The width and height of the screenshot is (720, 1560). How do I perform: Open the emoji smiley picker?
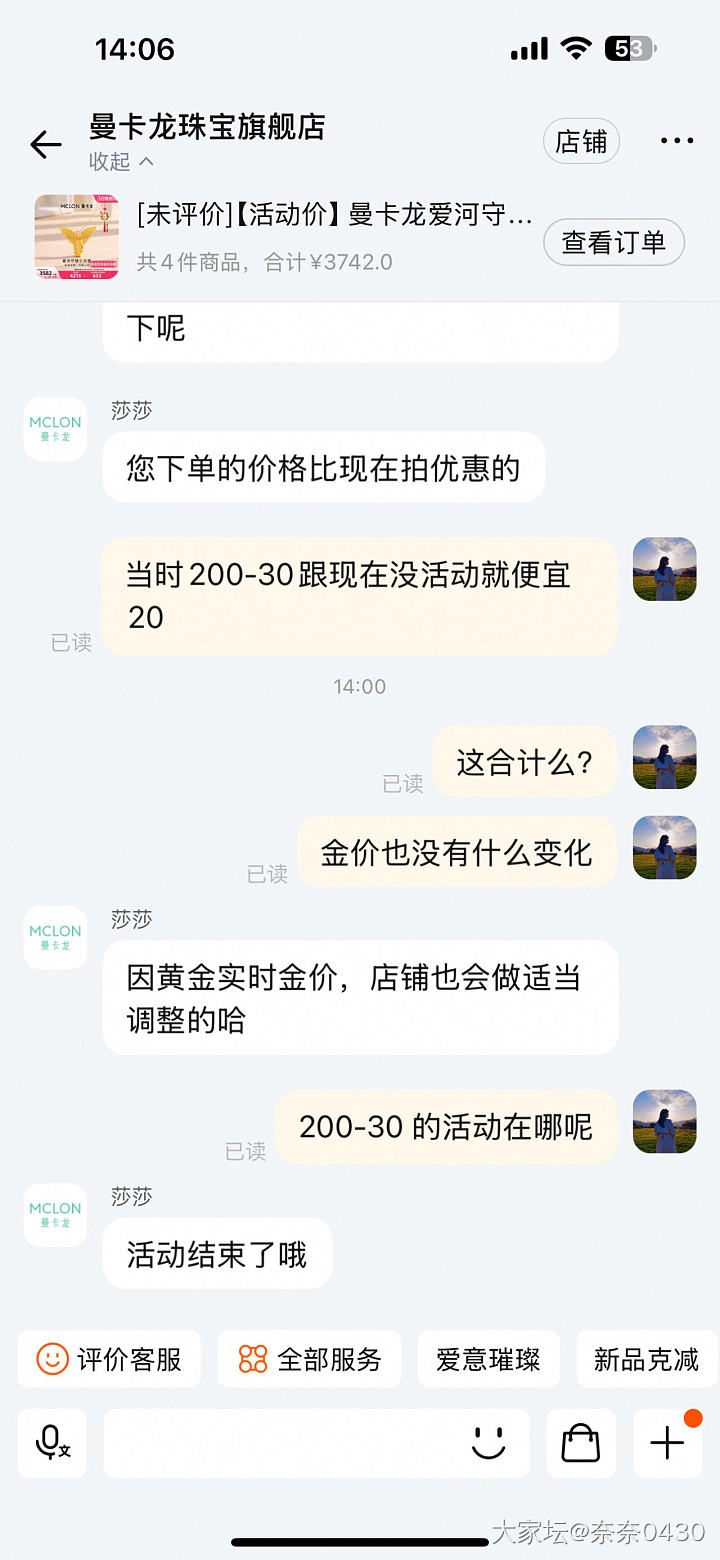point(489,1443)
